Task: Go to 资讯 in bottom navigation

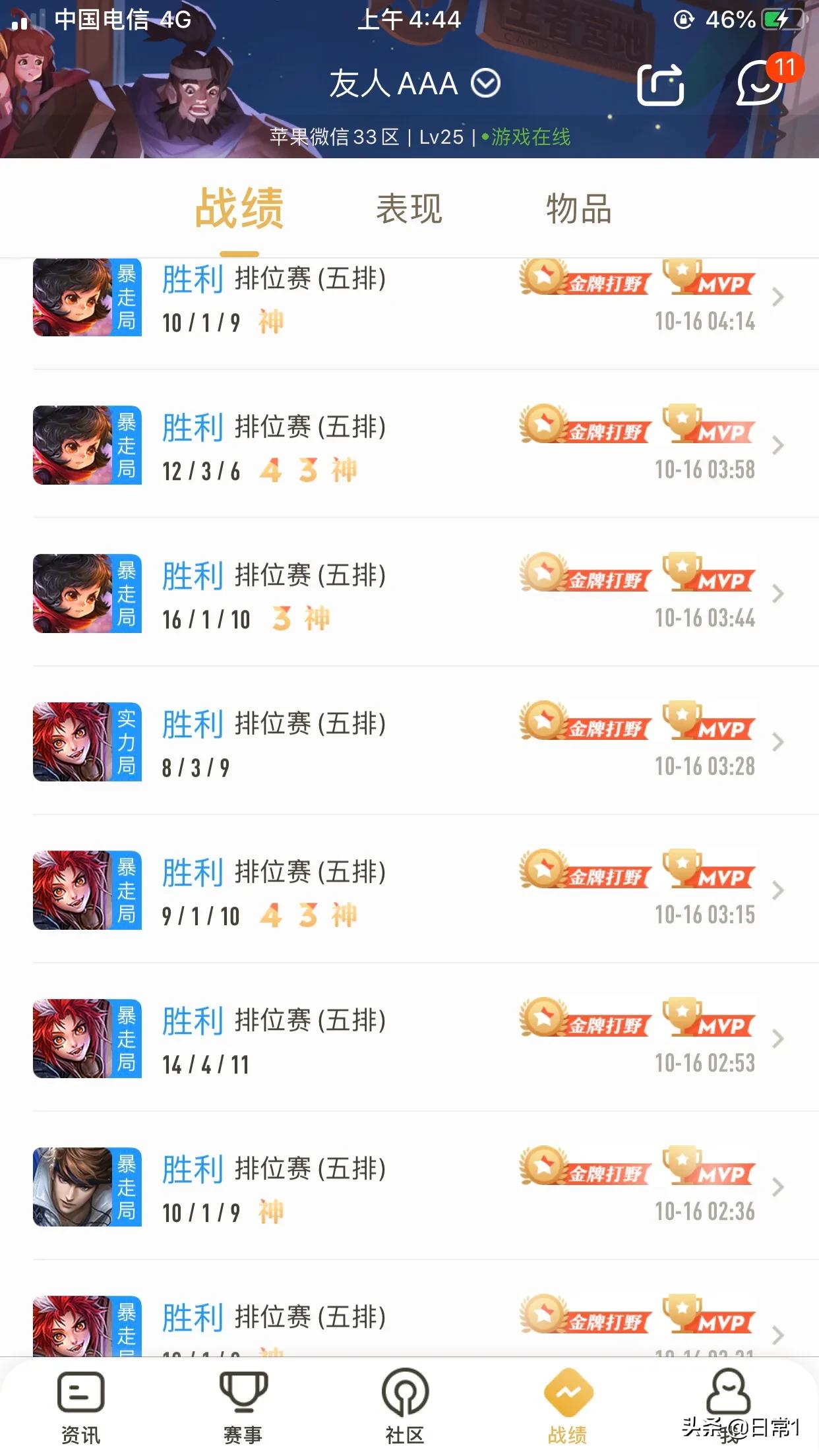Action: coord(80,1406)
